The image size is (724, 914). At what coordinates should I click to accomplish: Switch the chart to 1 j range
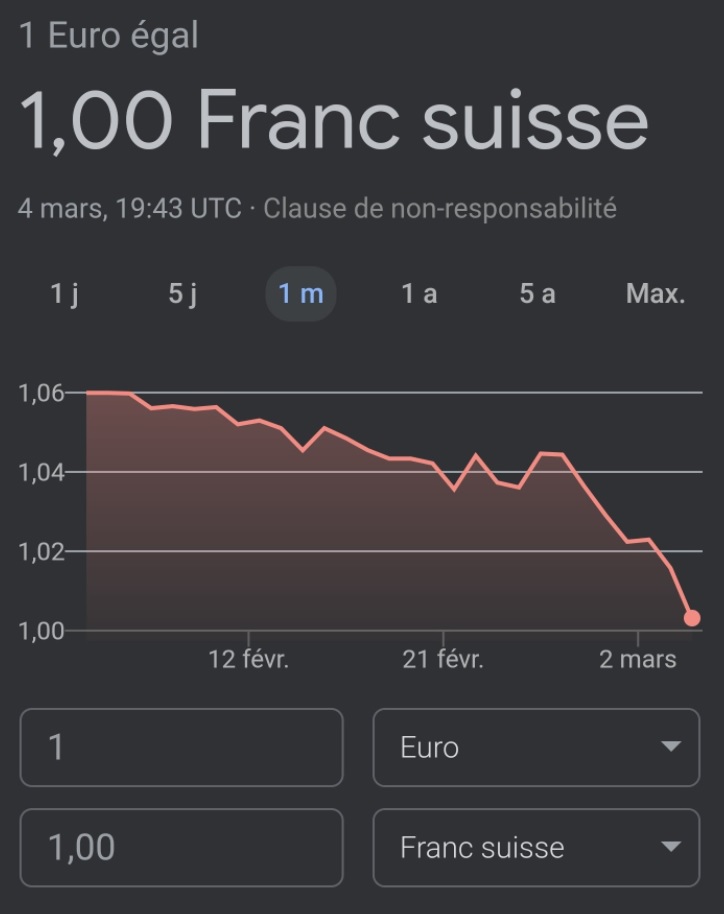click(x=64, y=294)
